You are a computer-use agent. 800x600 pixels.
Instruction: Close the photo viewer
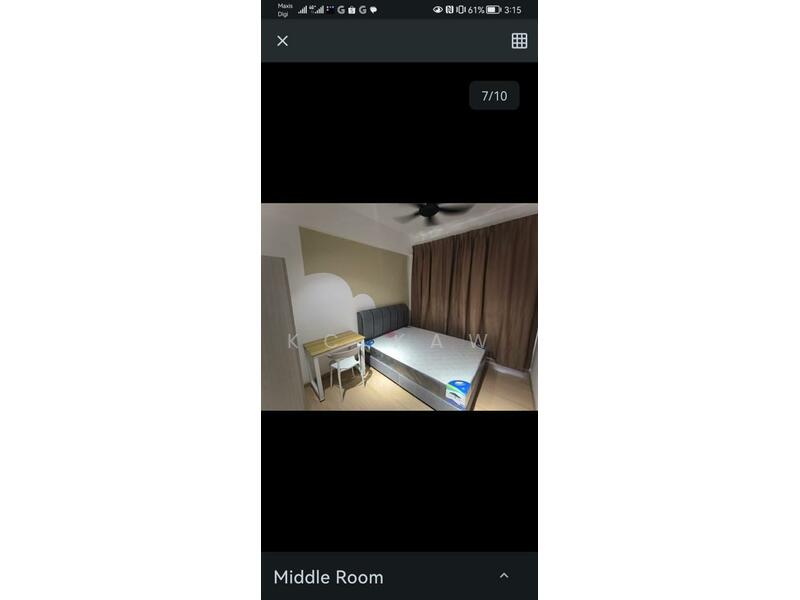coord(282,41)
